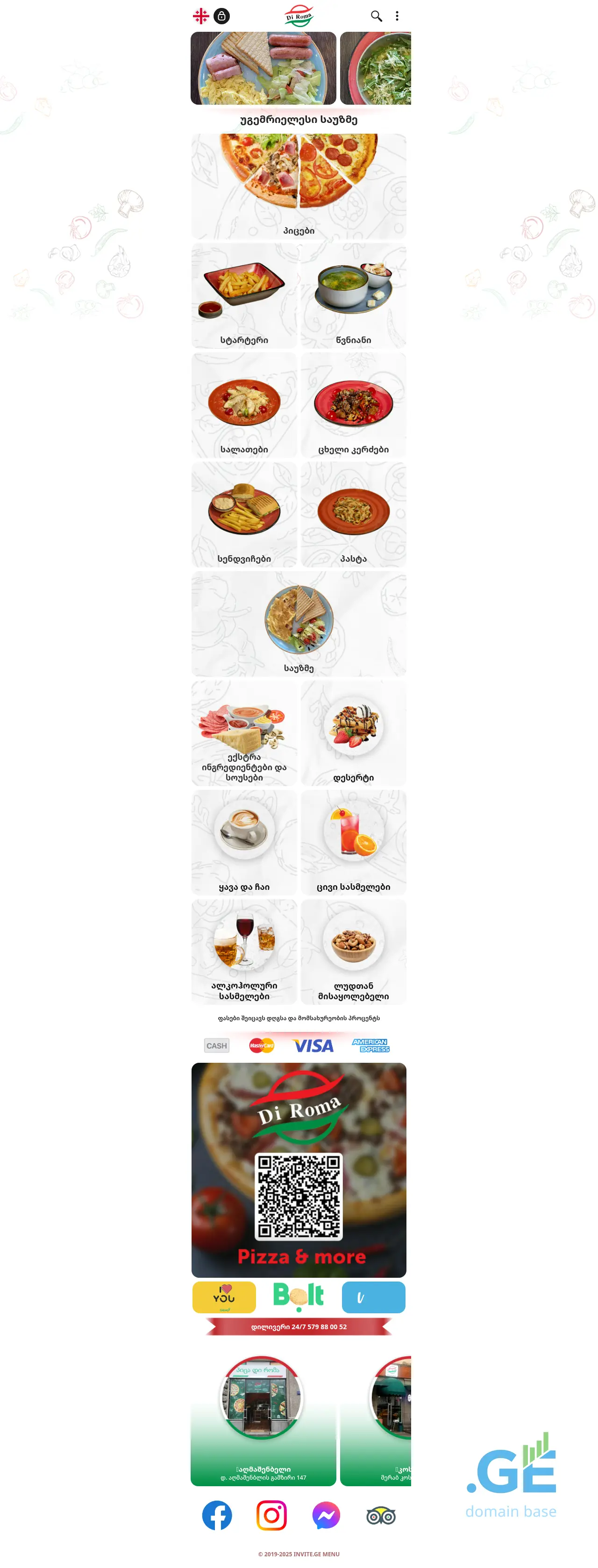The width and height of the screenshot is (598, 1568).
Task: View the სალათები category
Action: (244, 405)
